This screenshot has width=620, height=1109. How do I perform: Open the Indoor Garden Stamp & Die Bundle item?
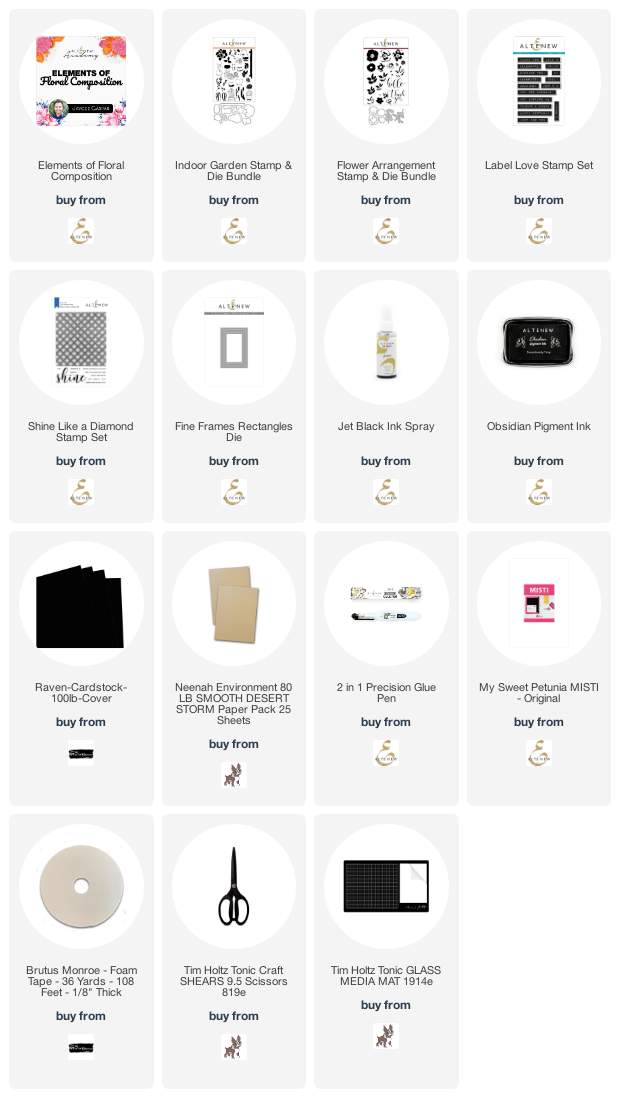[234, 135]
